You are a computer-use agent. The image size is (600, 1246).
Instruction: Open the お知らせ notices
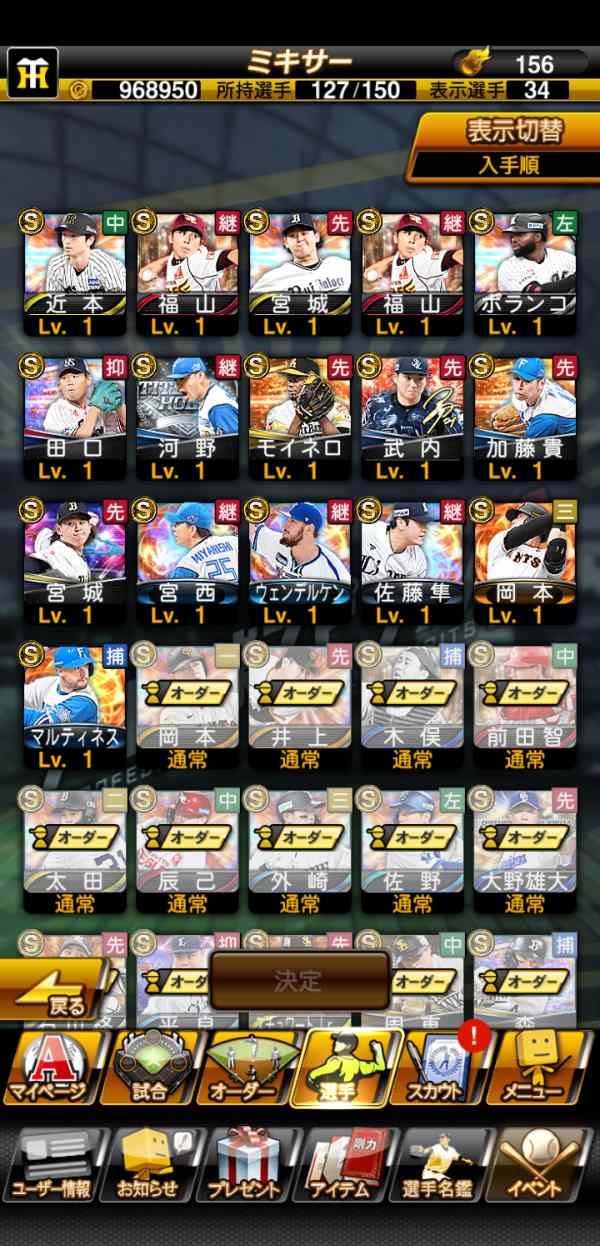pyautogui.click(x=150, y=1164)
